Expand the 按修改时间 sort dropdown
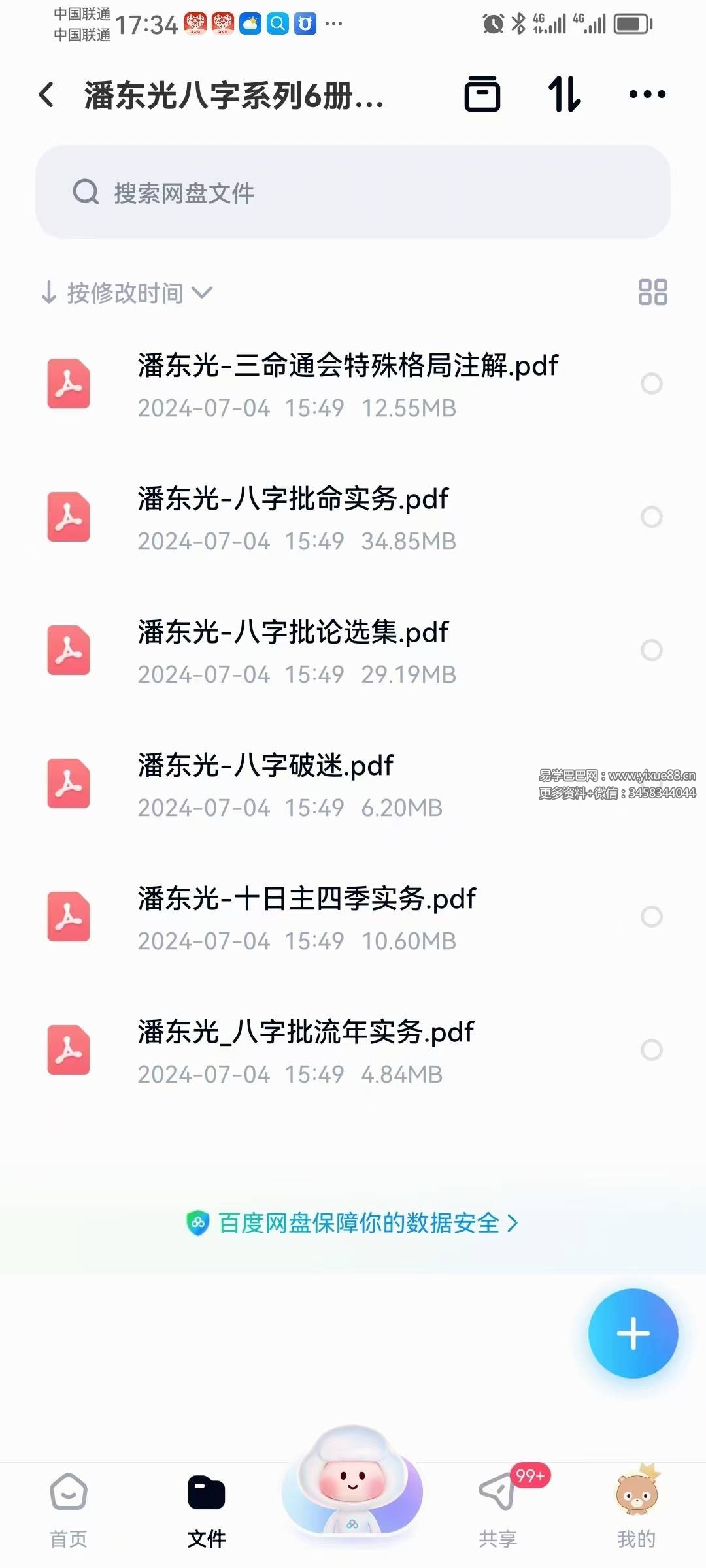 [127, 293]
